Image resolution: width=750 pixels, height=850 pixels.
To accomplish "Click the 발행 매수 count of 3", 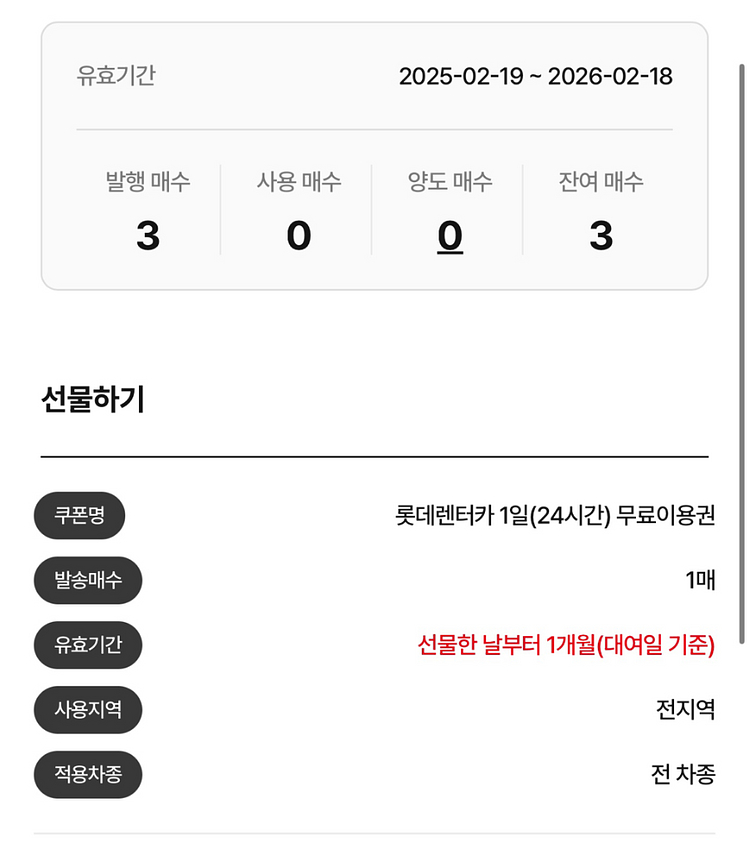I will point(147,237).
